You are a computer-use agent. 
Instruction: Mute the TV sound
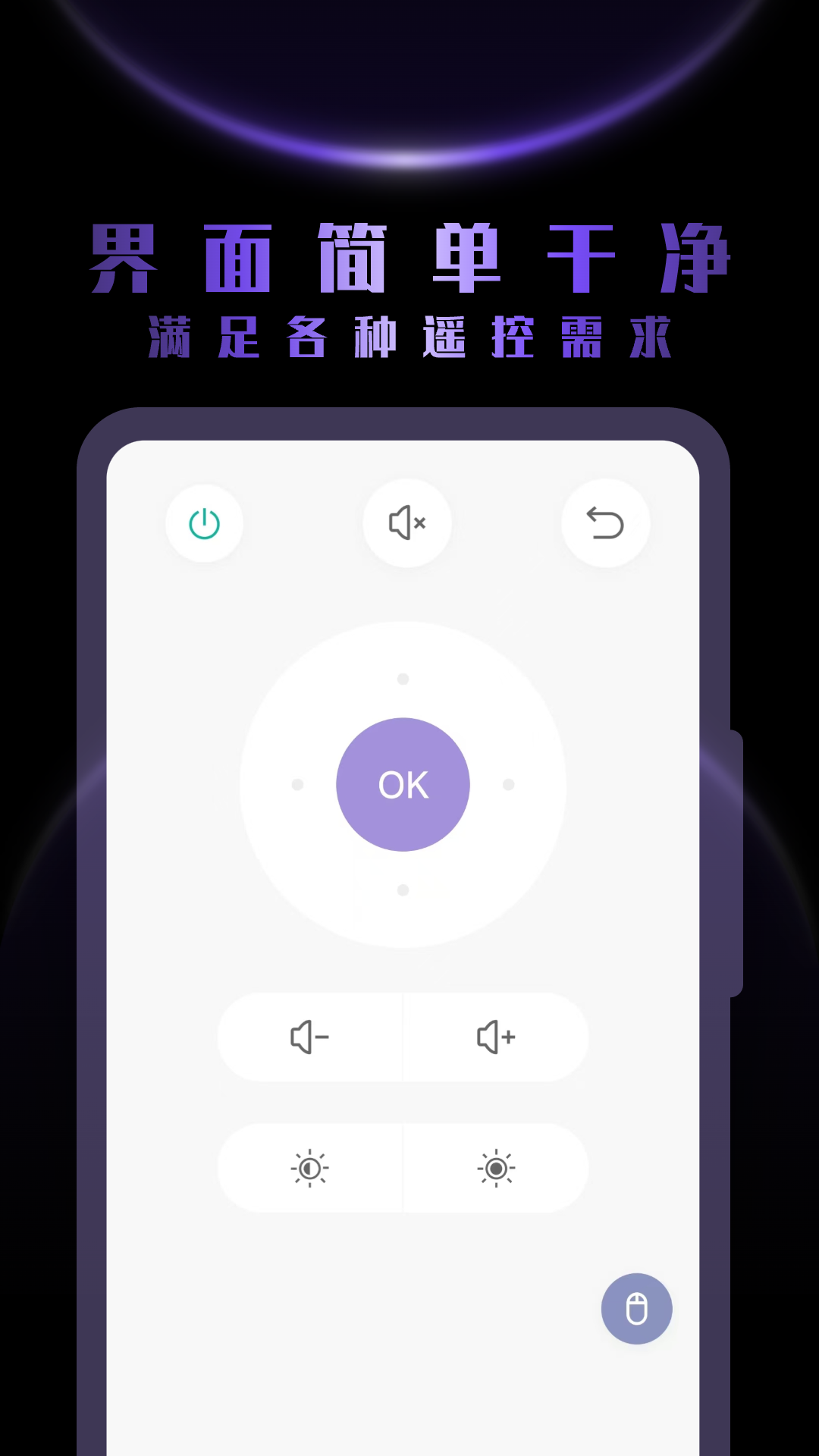407,523
